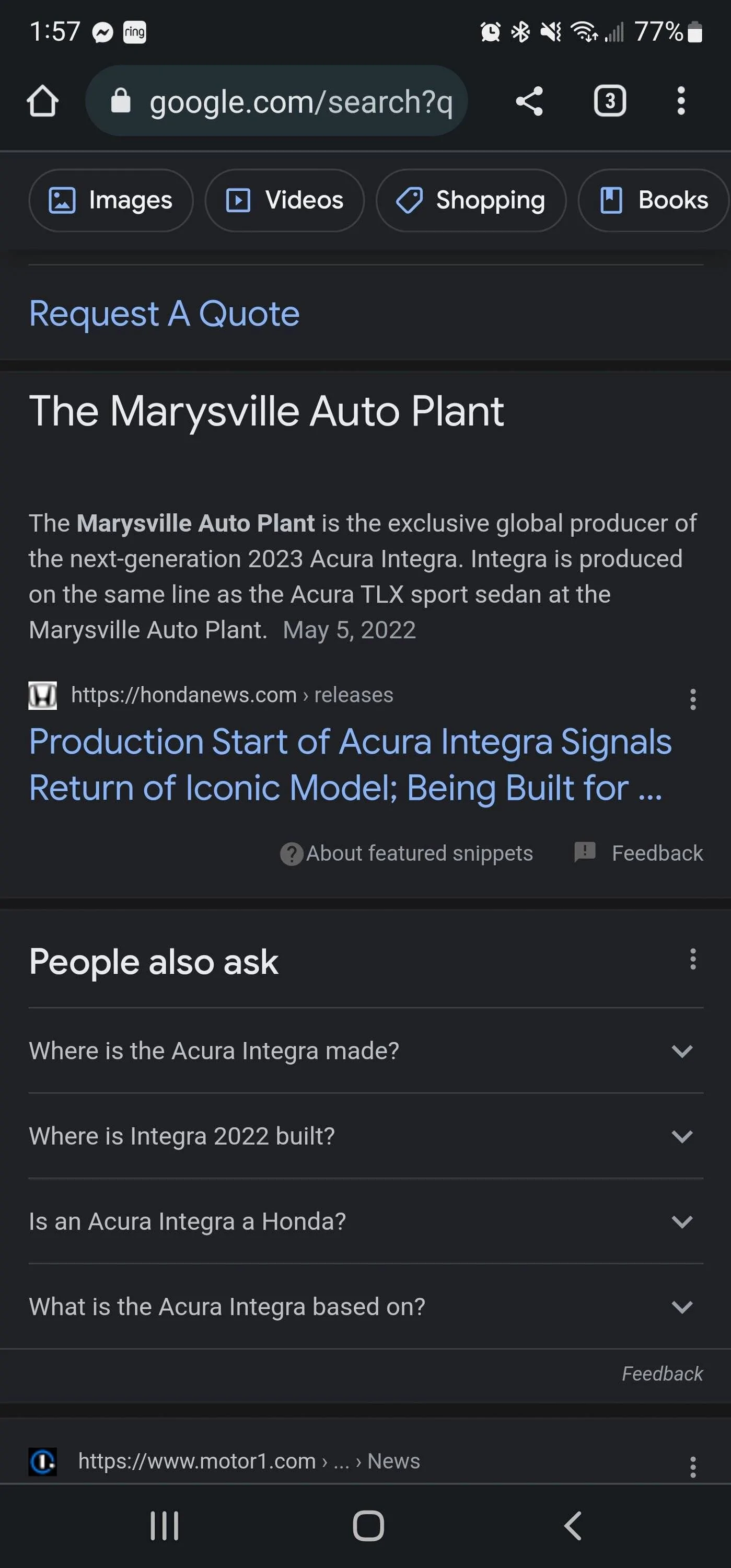Open the browser tab switcher showing 3 tabs
731x1568 pixels.
[x=609, y=101]
